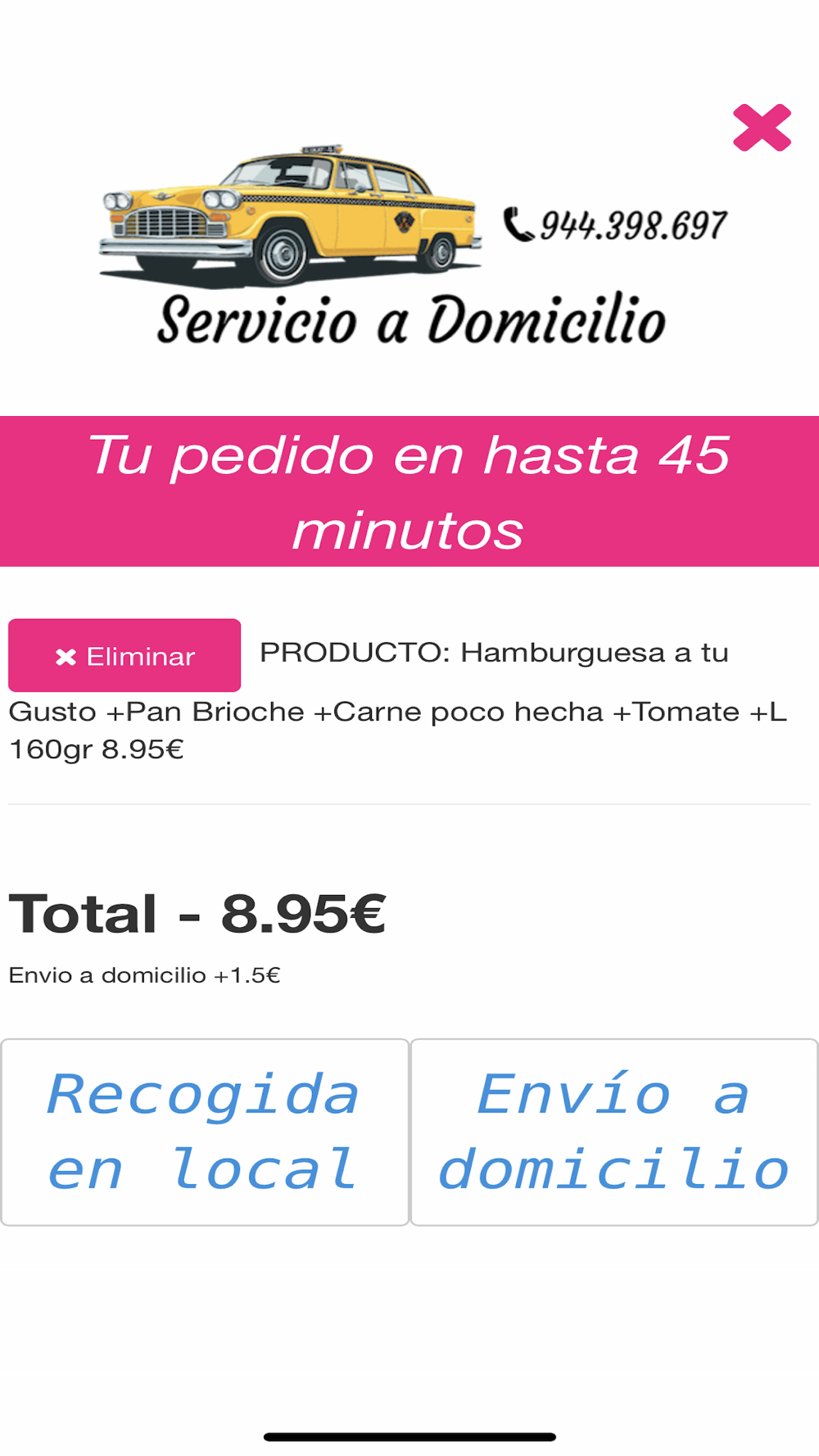Select Envío a domicilio
This screenshot has width=819, height=1456.
point(614,1132)
